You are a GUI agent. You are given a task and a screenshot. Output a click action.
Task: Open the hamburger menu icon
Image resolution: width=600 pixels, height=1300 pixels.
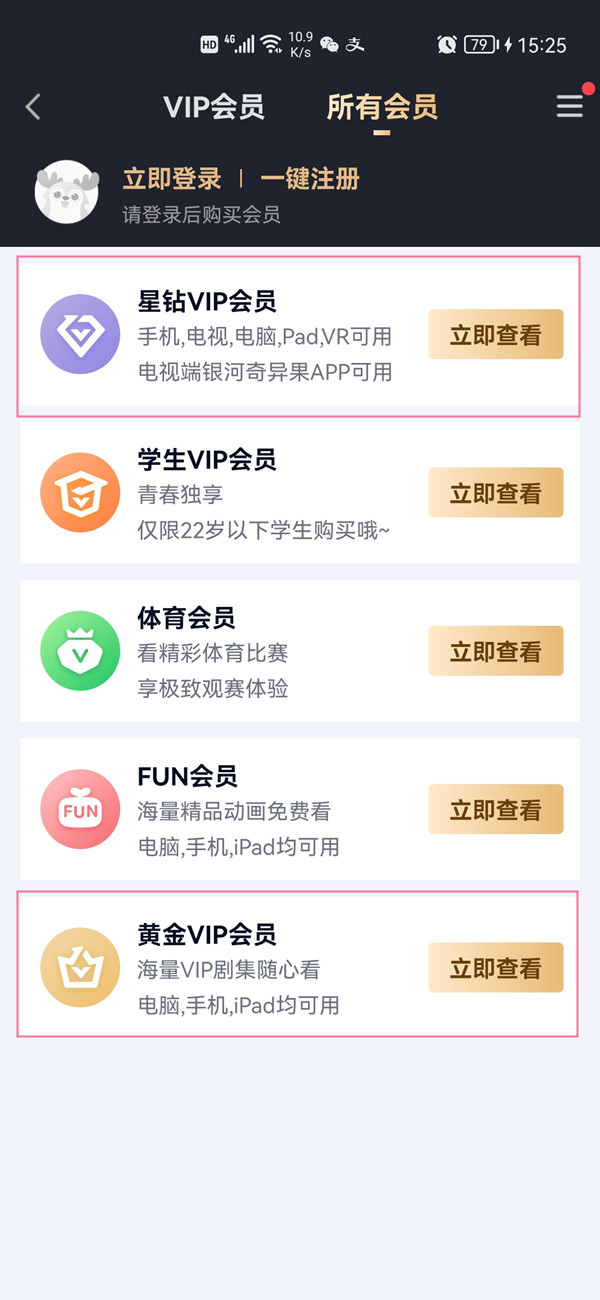[570, 106]
